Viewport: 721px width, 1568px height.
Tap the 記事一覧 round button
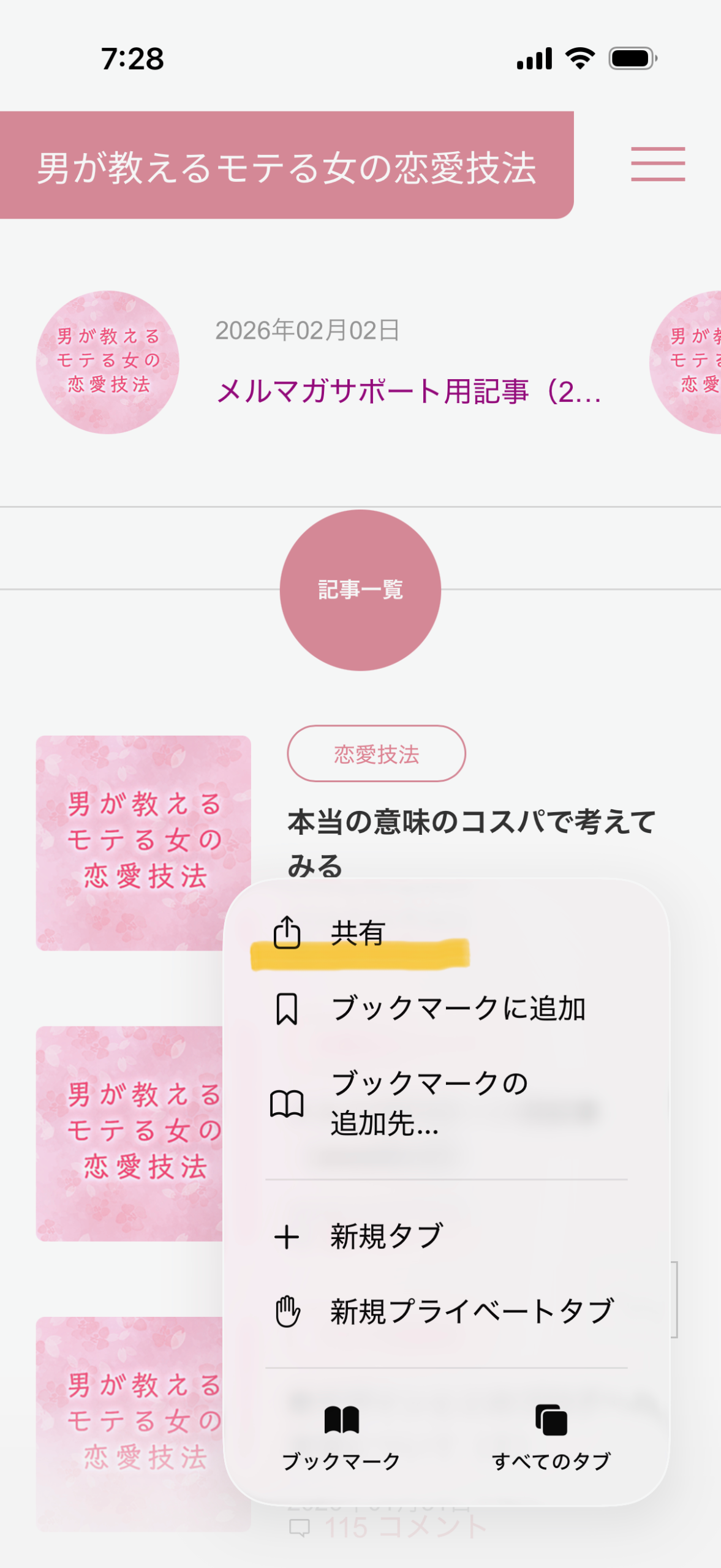click(360, 590)
